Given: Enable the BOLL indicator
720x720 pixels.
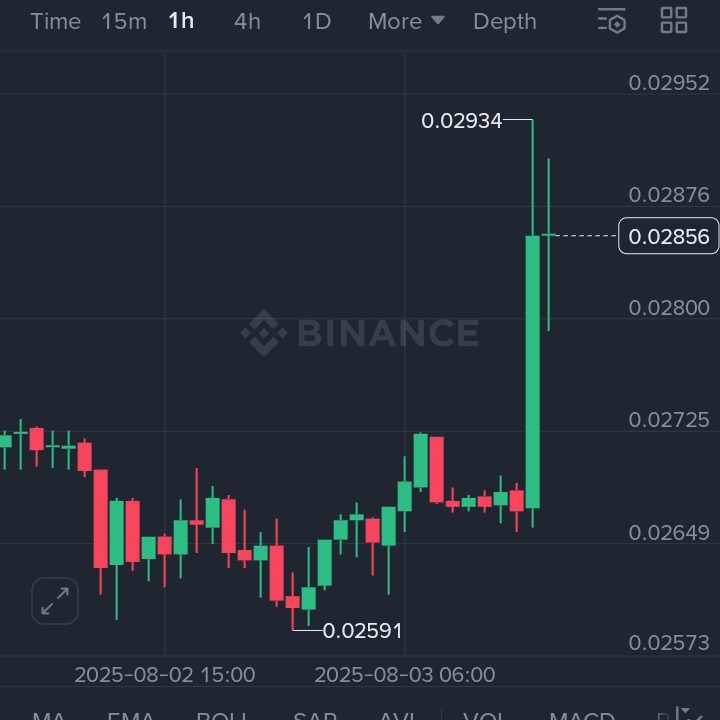Looking at the screenshot, I should coord(222,714).
